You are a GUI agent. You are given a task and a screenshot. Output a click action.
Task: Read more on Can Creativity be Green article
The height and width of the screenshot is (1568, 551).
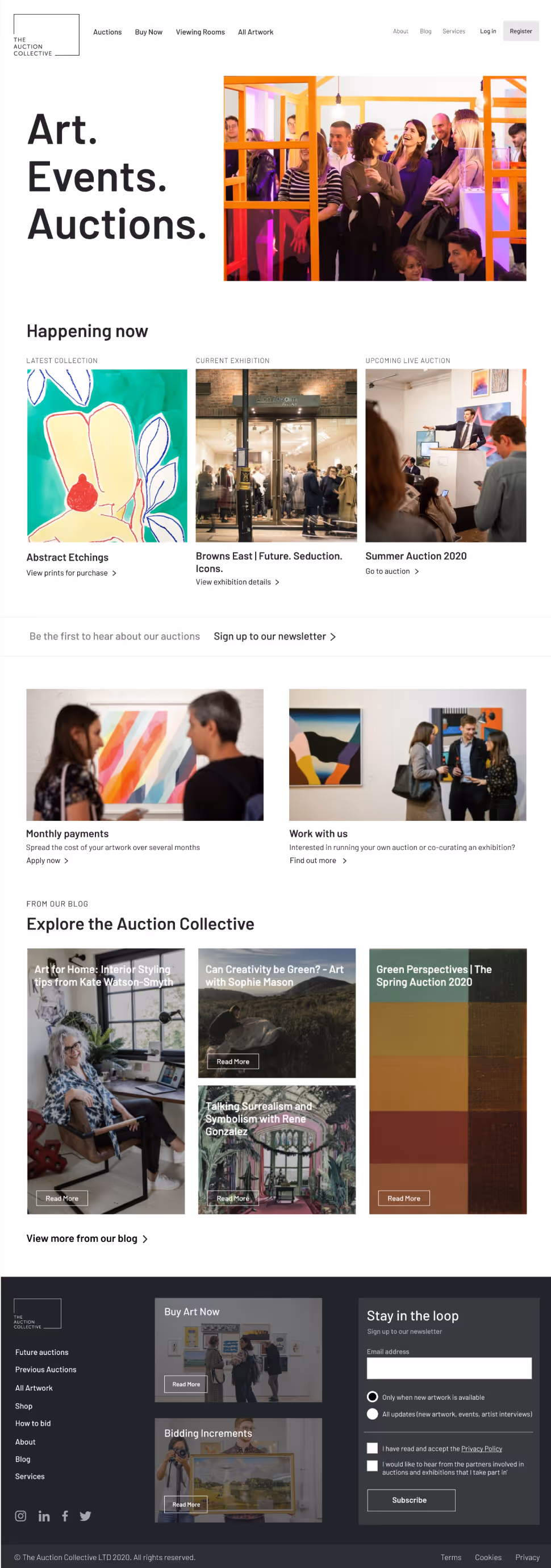tap(232, 1061)
